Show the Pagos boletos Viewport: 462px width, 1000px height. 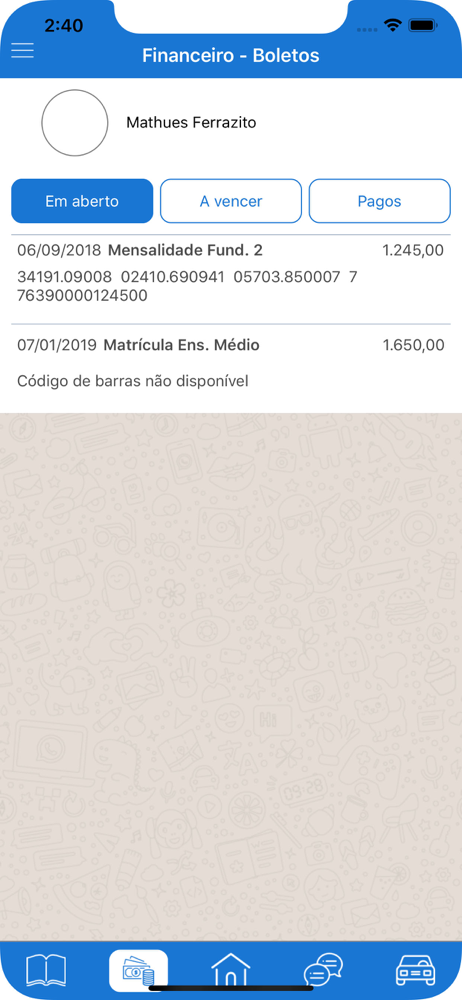[380, 201]
